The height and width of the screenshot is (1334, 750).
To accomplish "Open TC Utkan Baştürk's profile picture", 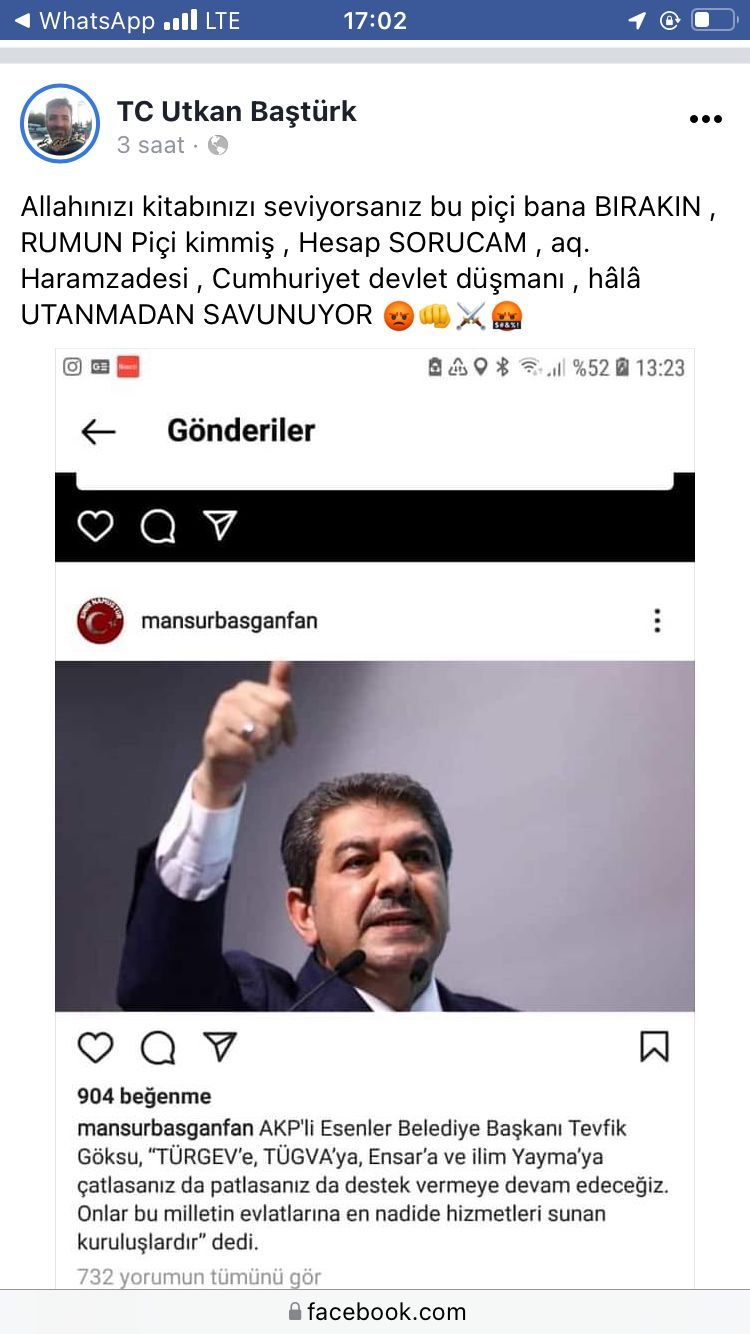I will click(x=60, y=123).
